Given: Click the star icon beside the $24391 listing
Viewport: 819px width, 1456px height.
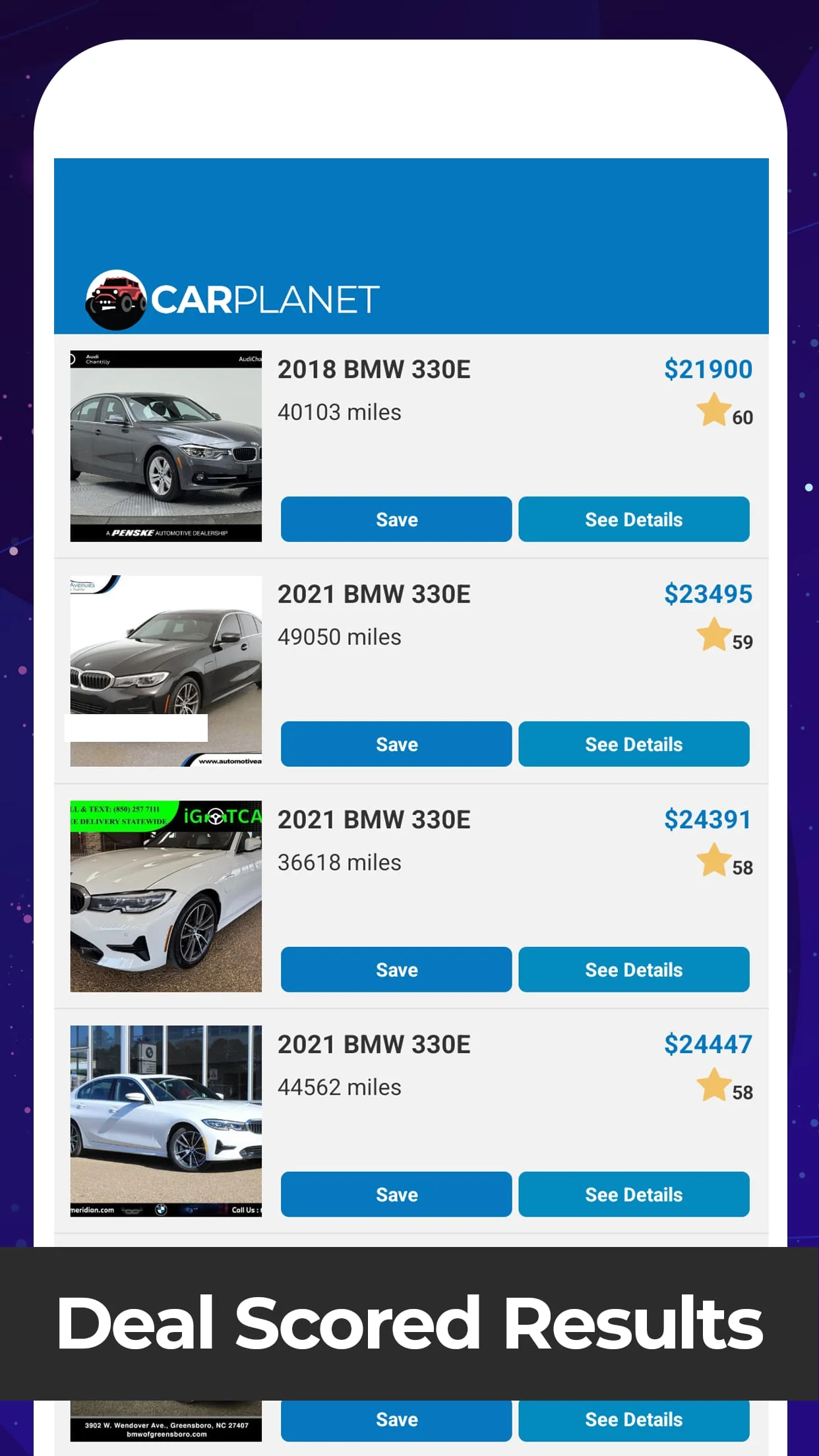Looking at the screenshot, I should click(715, 859).
